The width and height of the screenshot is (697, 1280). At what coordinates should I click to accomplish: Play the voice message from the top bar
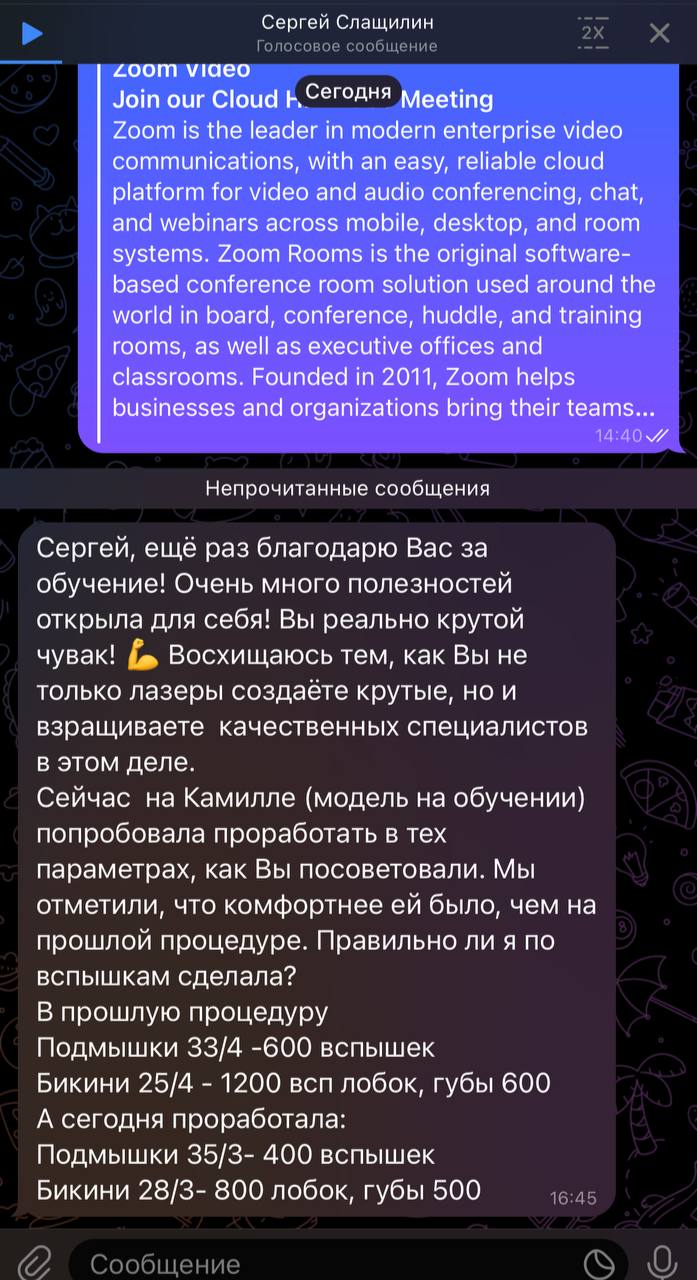pos(32,33)
